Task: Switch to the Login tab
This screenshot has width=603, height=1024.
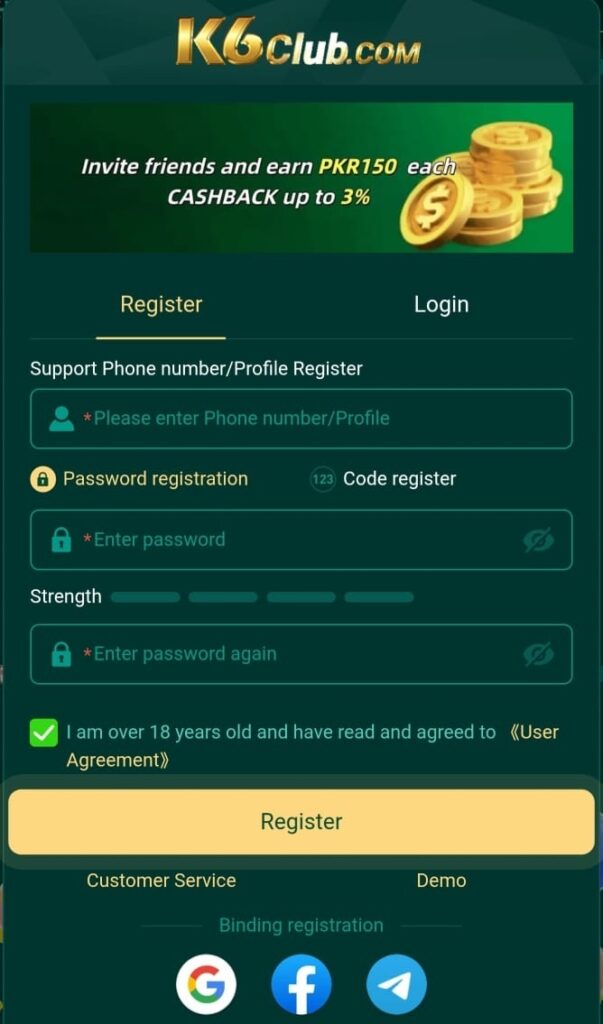Action: pyautogui.click(x=441, y=304)
